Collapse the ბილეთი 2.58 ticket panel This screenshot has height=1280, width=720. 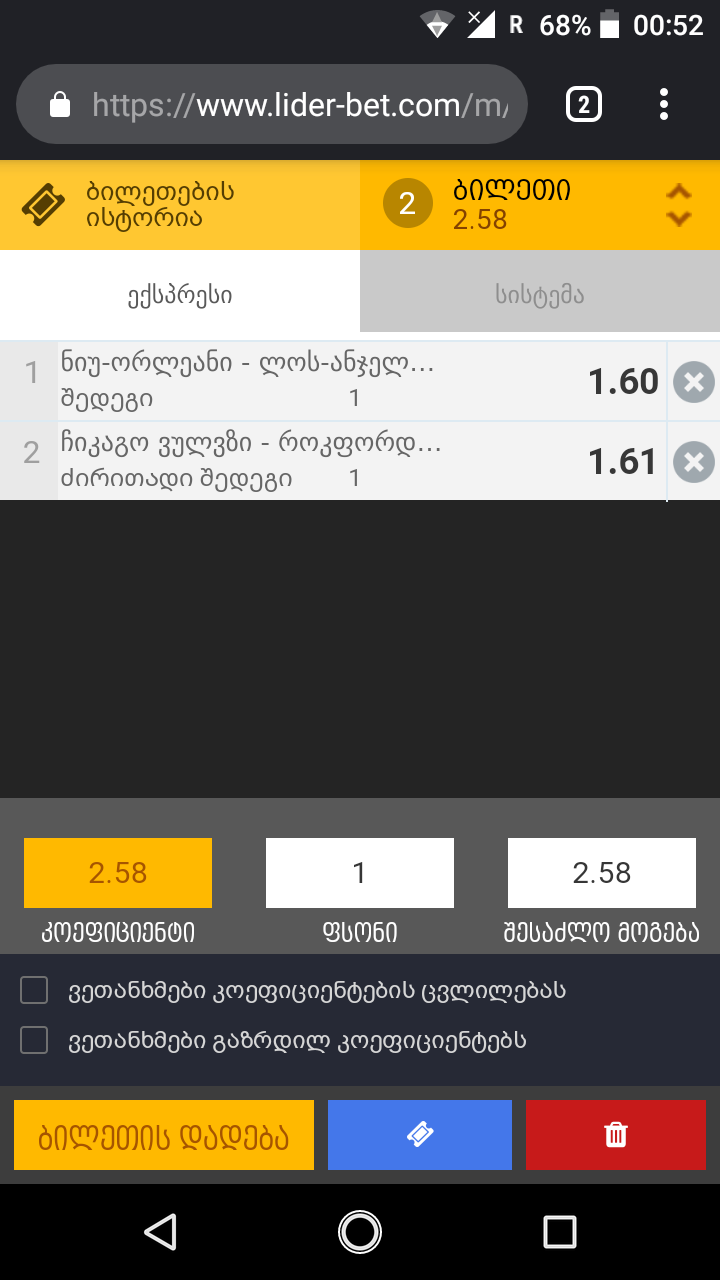pos(679,205)
